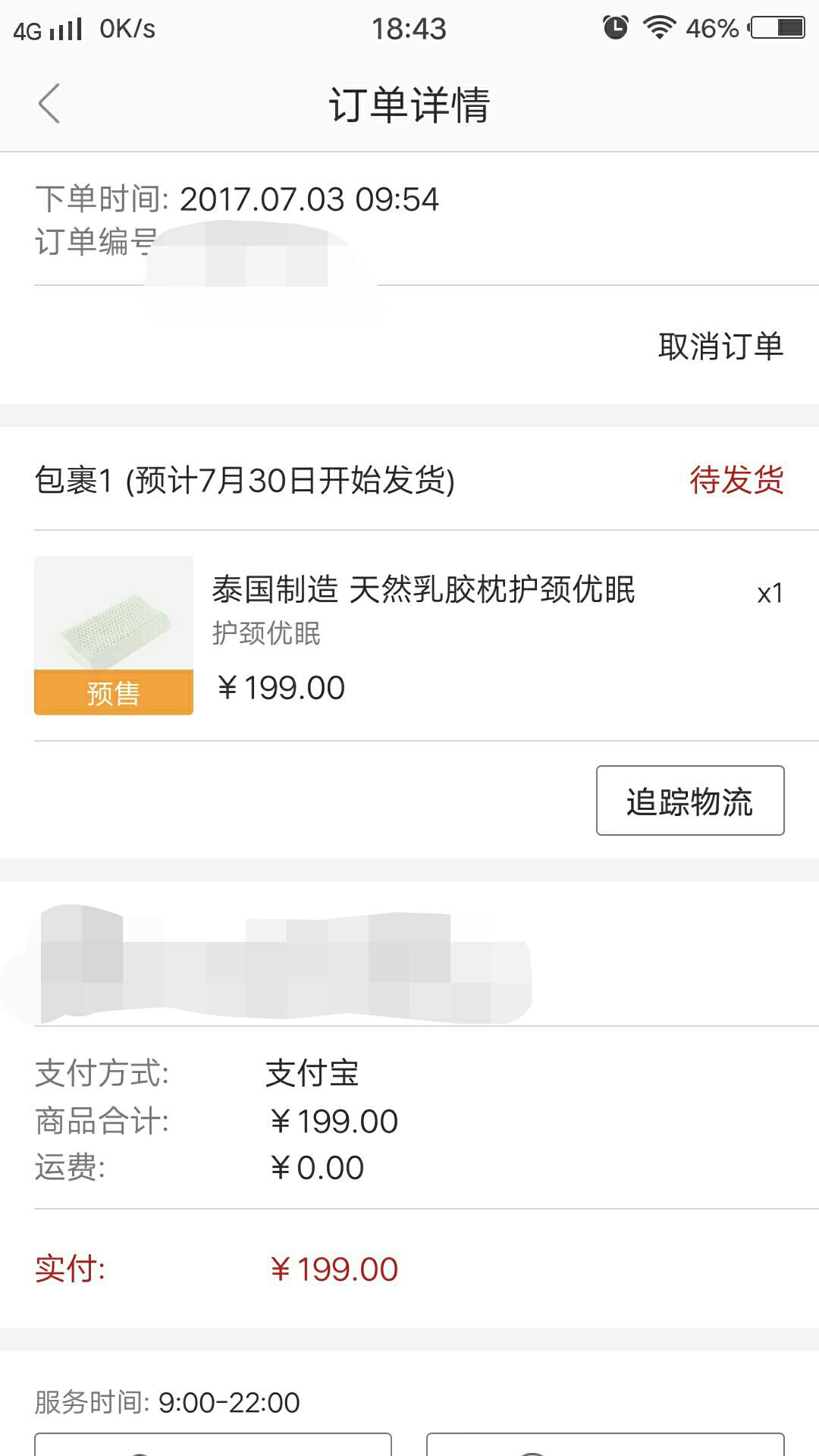The height and width of the screenshot is (1456, 819).
Task: Tap 取消订单 to cancel the order
Action: point(720,347)
